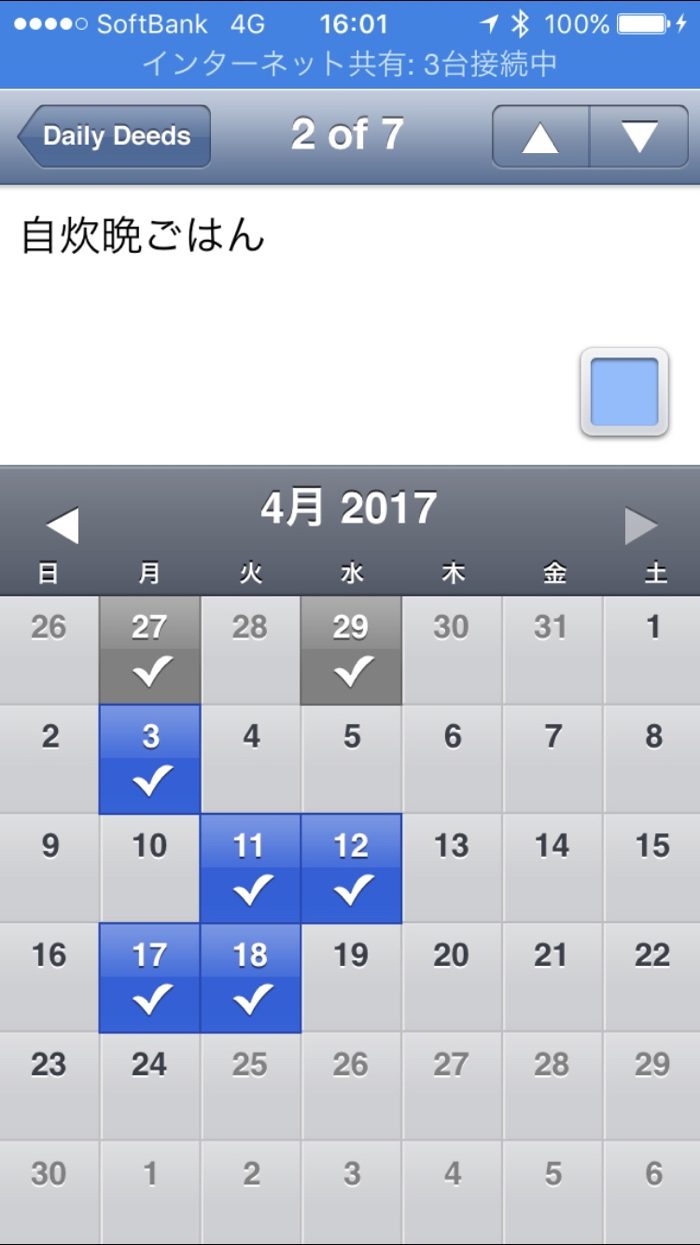The image size is (700, 1245).
Task: Mark April 19 as done
Action: coord(351,977)
